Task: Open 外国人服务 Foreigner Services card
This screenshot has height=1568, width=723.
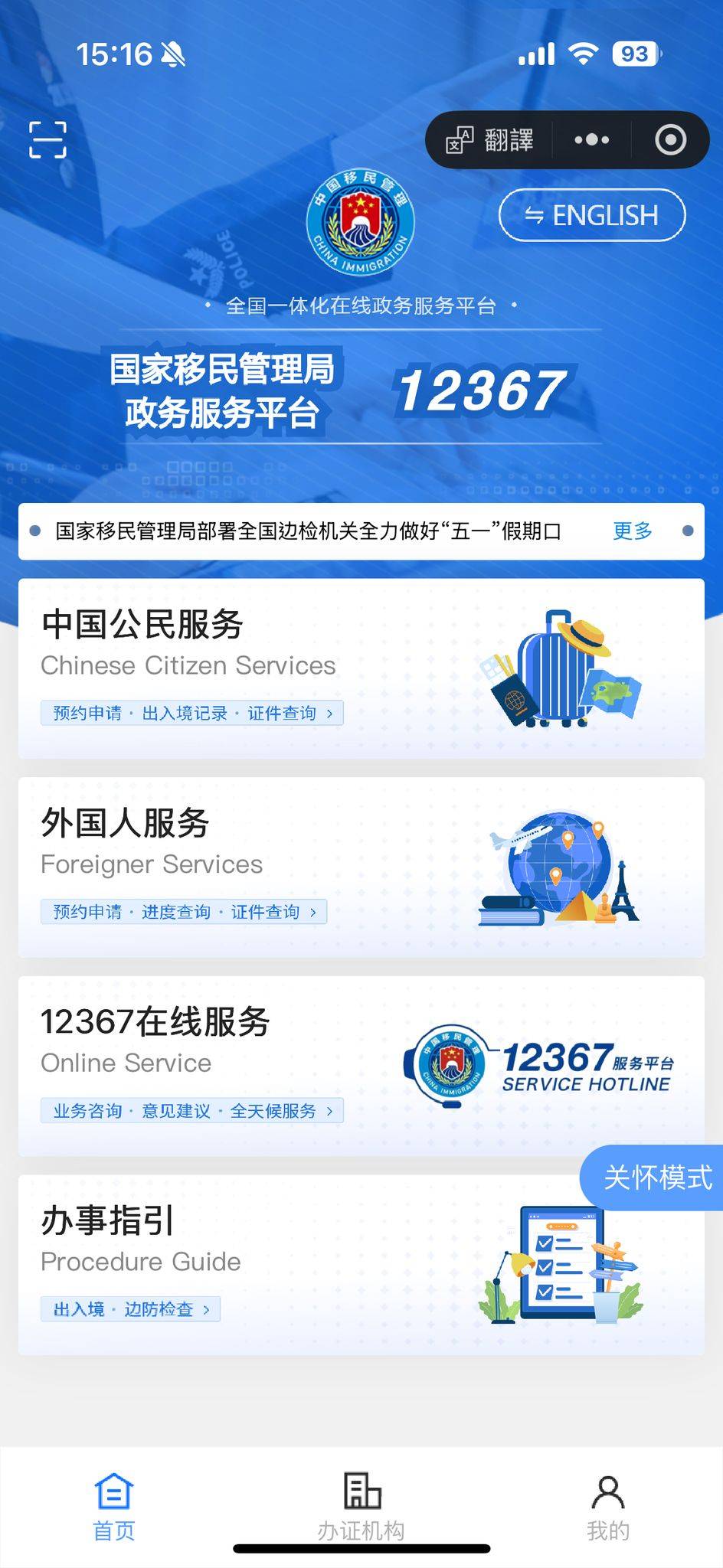Action: click(361, 867)
